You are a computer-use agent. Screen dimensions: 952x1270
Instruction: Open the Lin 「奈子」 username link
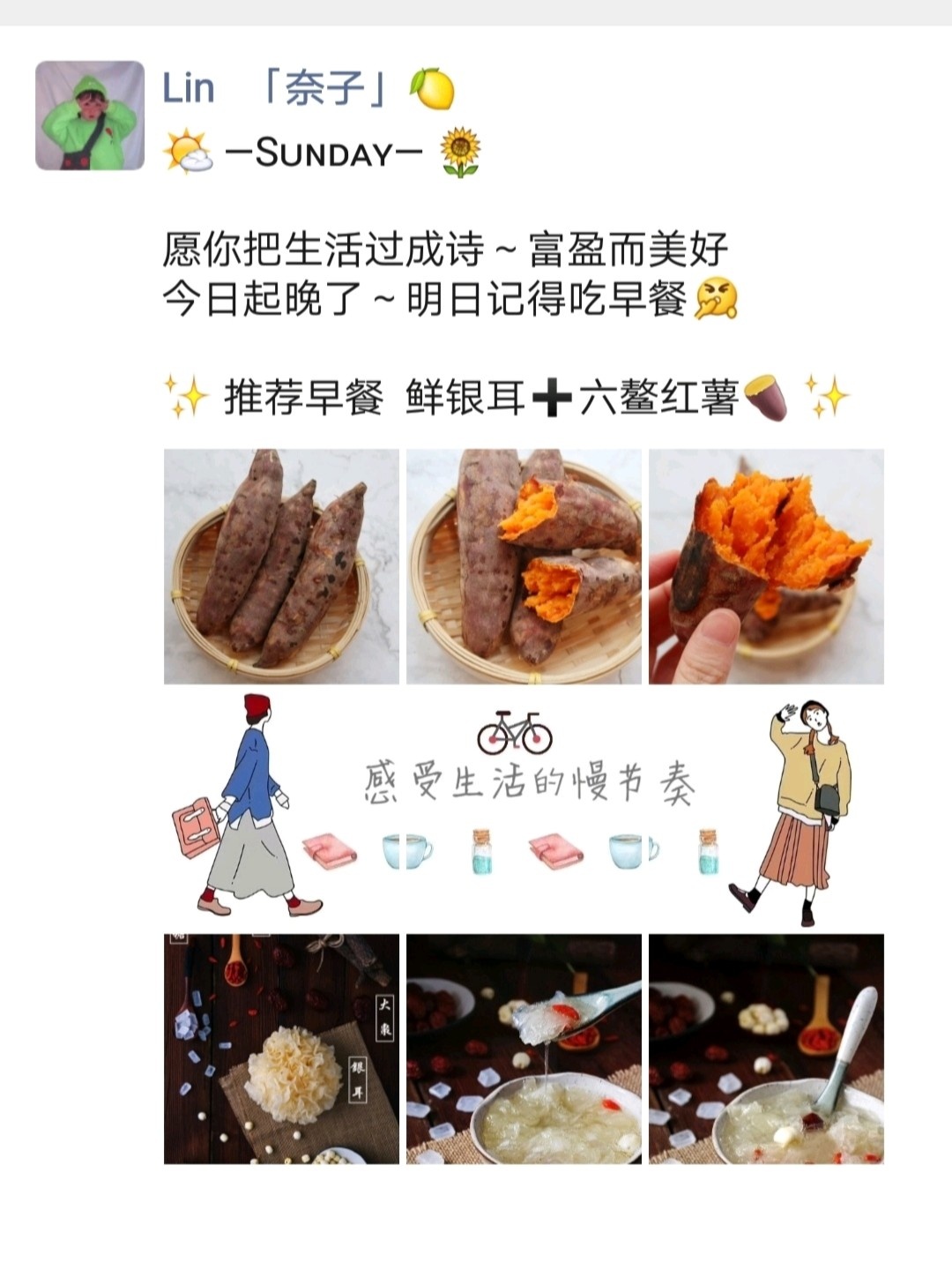(x=308, y=89)
